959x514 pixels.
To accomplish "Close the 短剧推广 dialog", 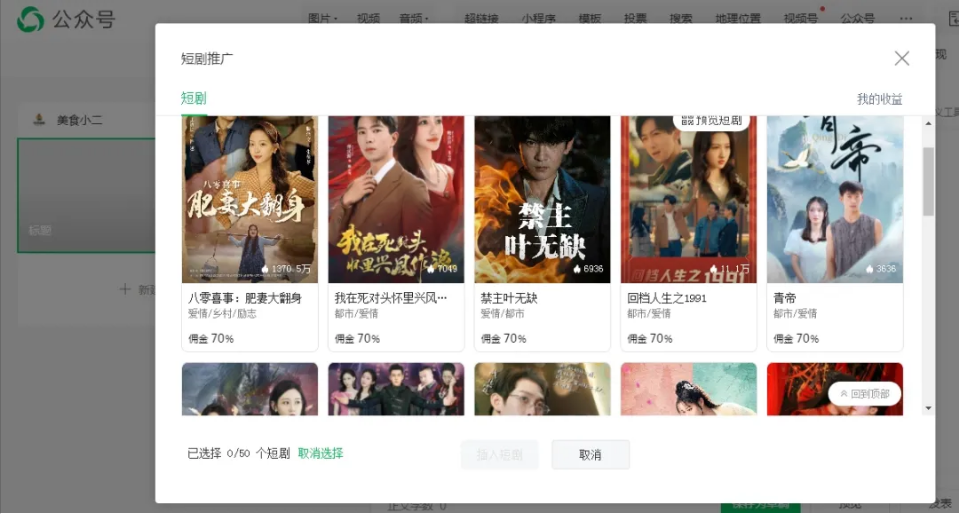I will (x=901, y=58).
